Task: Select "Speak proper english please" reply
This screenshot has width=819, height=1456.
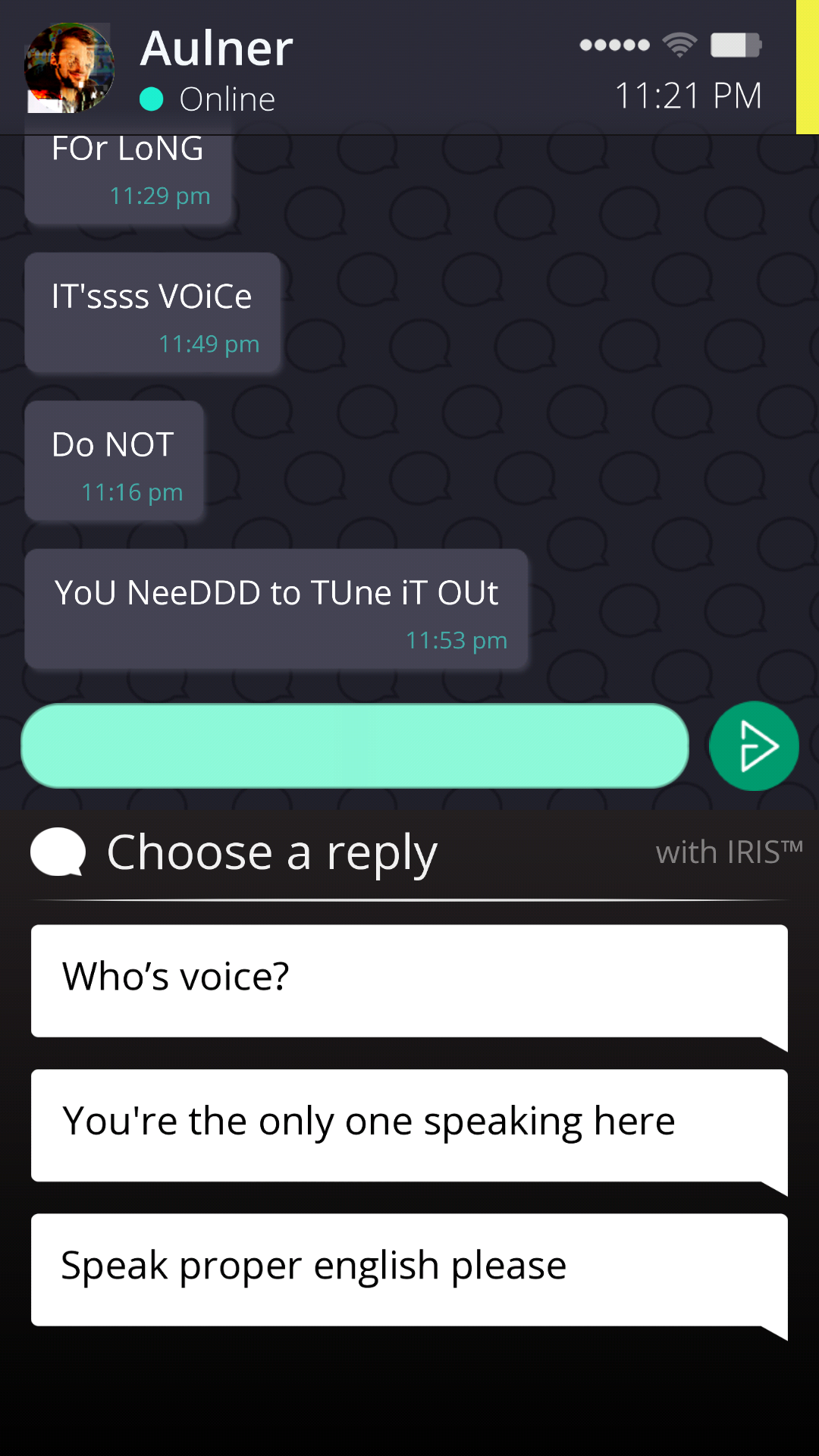Action: pyautogui.click(x=409, y=1269)
